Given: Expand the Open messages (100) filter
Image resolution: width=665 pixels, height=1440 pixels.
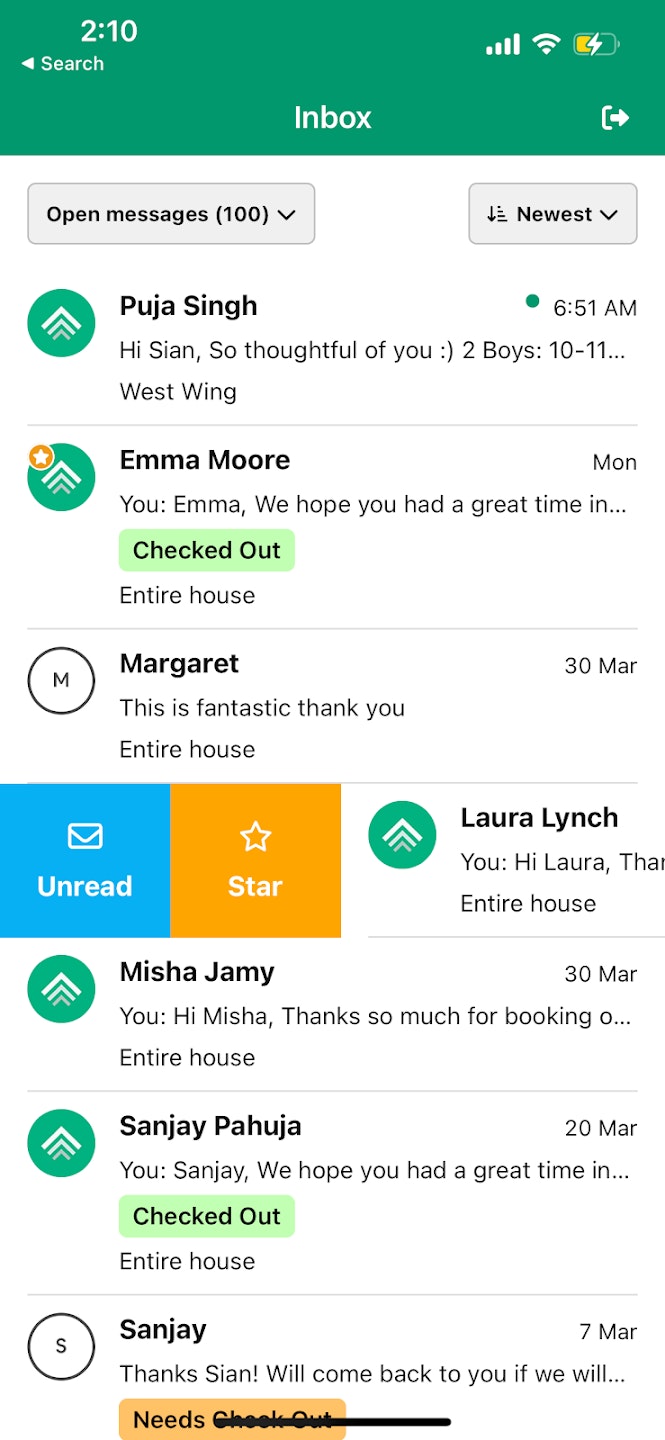Looking at the screenshot, I should 171,214.
